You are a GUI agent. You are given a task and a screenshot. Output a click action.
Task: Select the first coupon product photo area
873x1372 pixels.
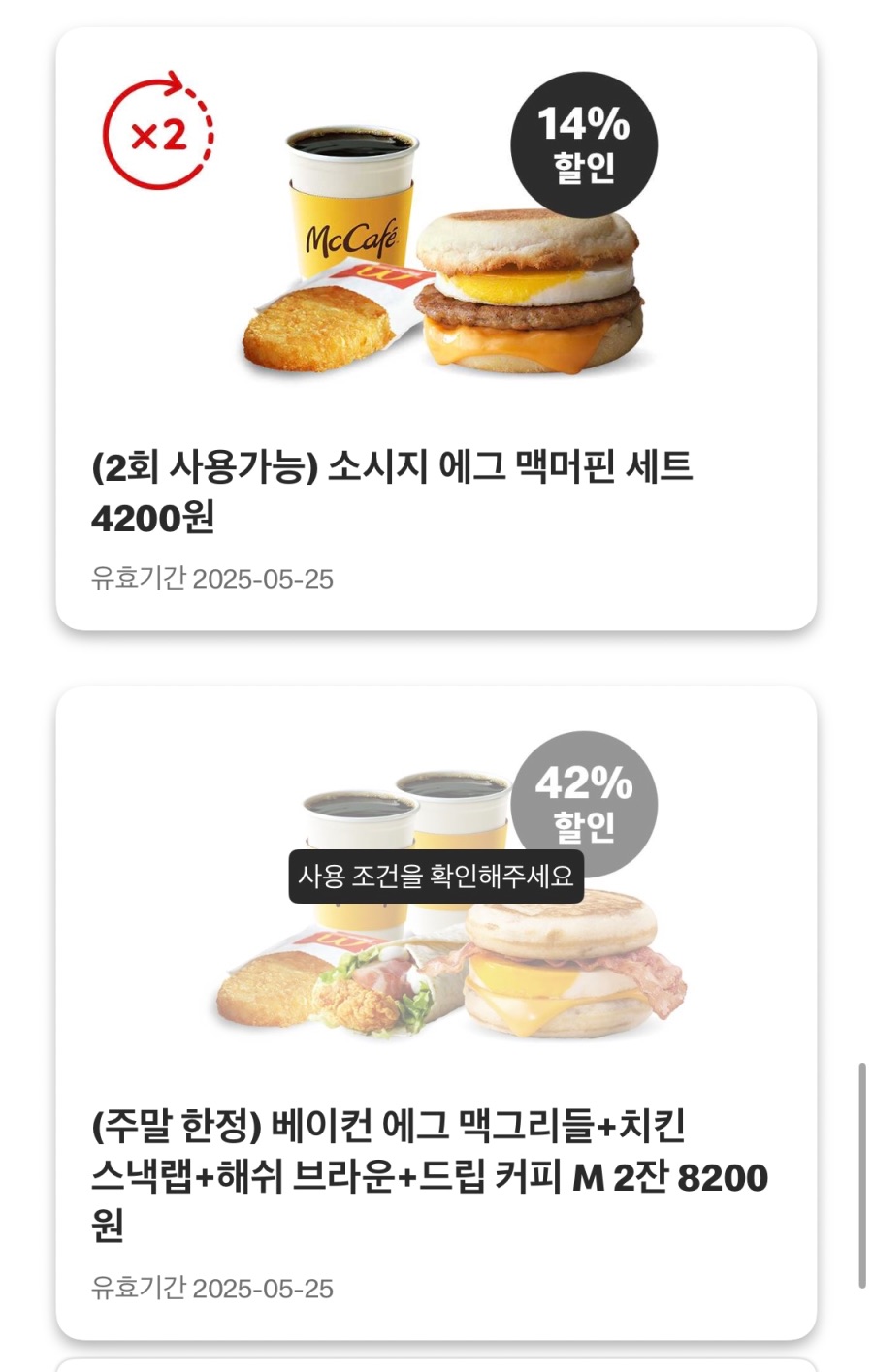[436, 242]
